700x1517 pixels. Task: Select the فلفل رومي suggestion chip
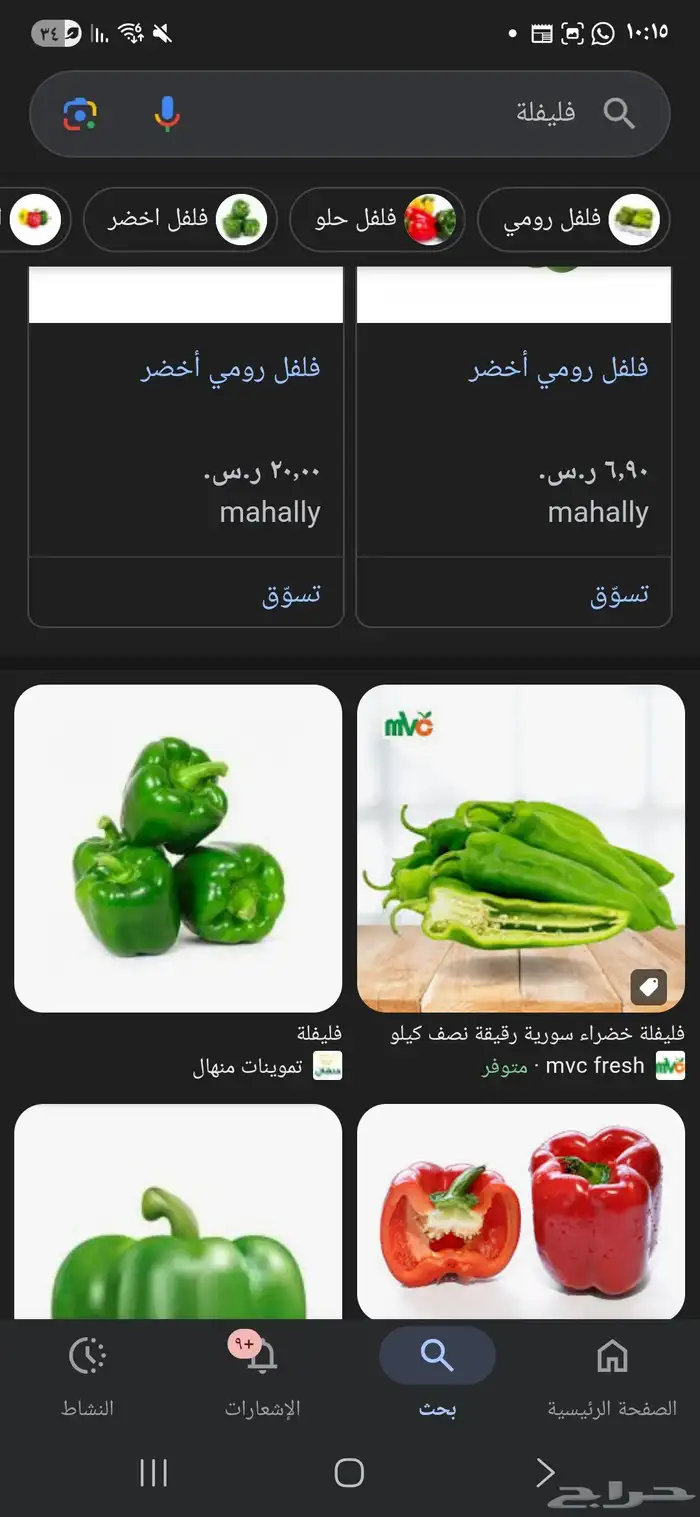(574, 219)
